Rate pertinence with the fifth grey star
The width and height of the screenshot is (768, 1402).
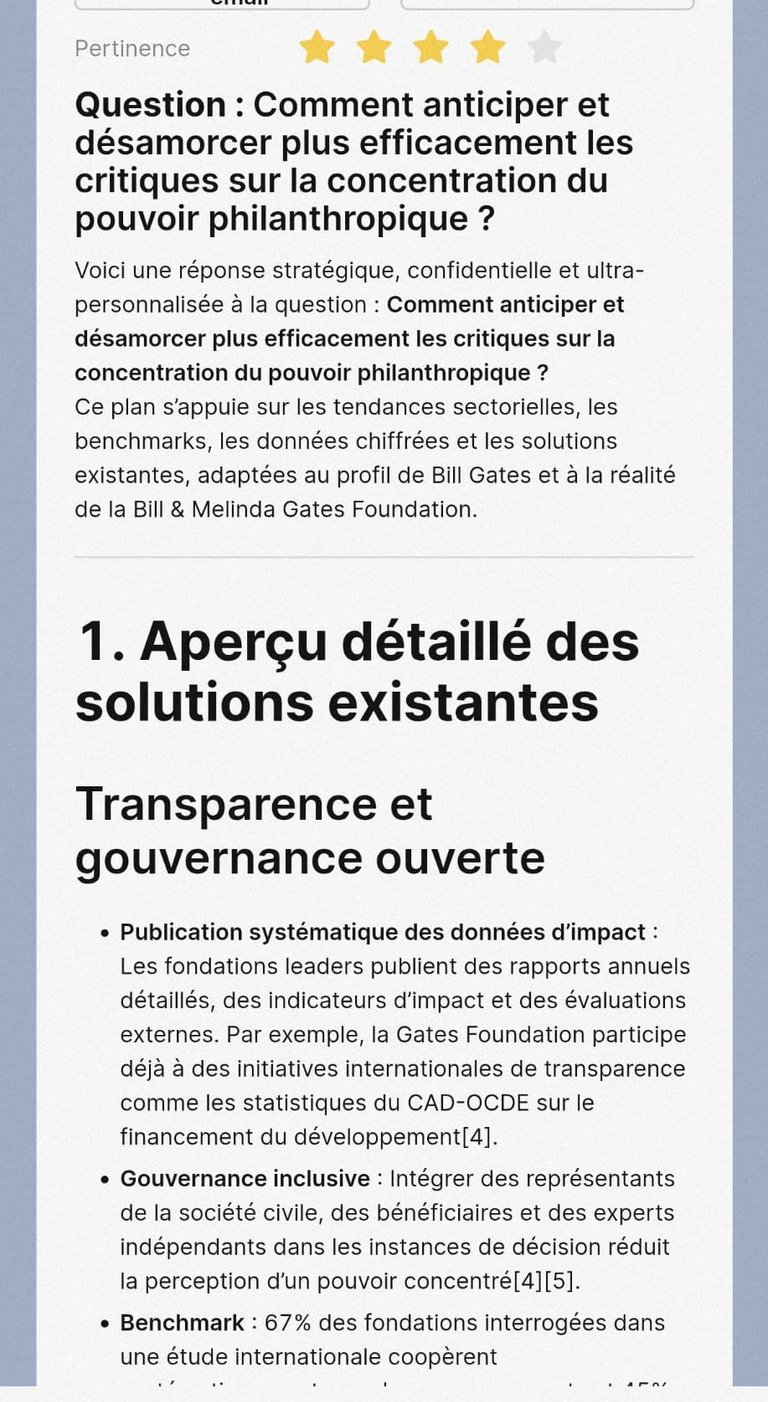pos(544,47)
